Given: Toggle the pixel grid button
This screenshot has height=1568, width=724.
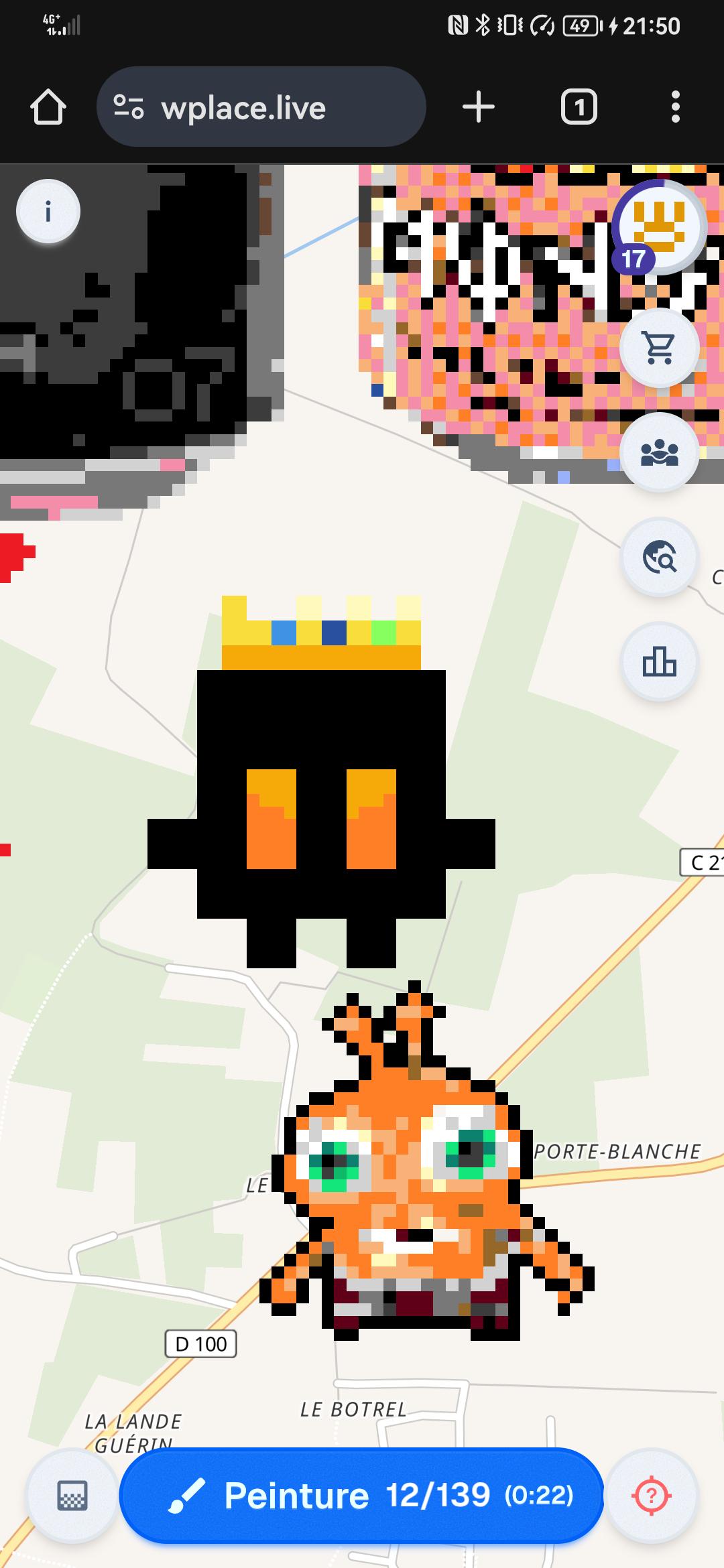Looking at the screenshot, I should pos(72,1496).
